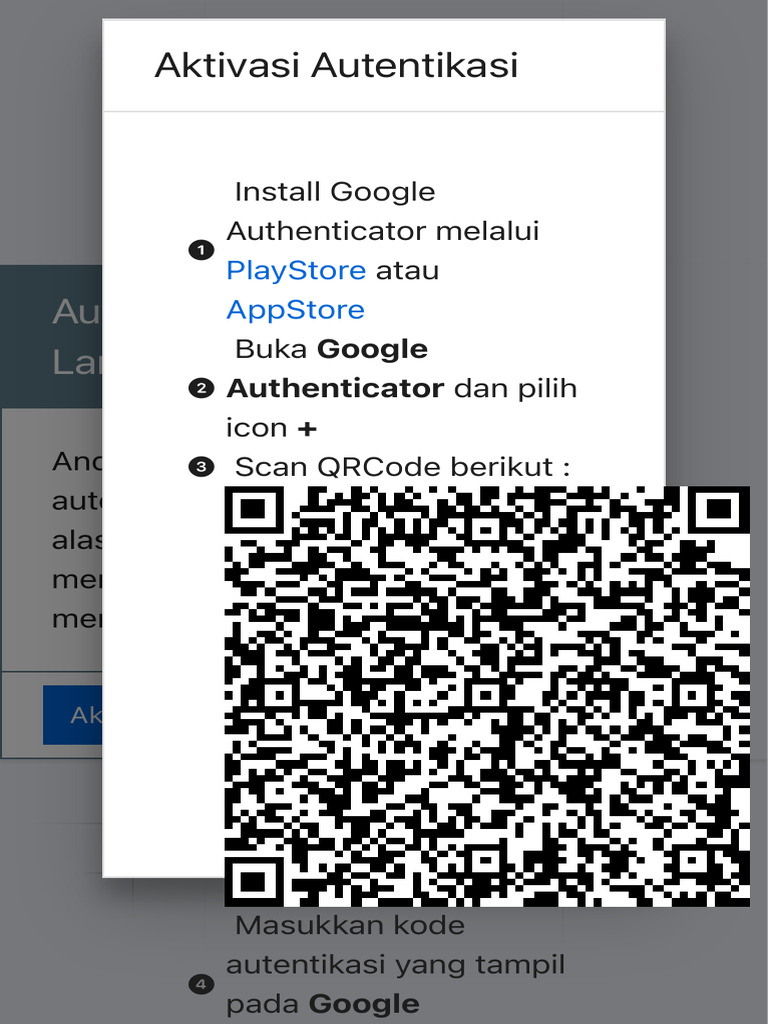This screenshot has width=768, height=1024.
Task: Open the PlayStore link
Action: click(x=296, y=270)
